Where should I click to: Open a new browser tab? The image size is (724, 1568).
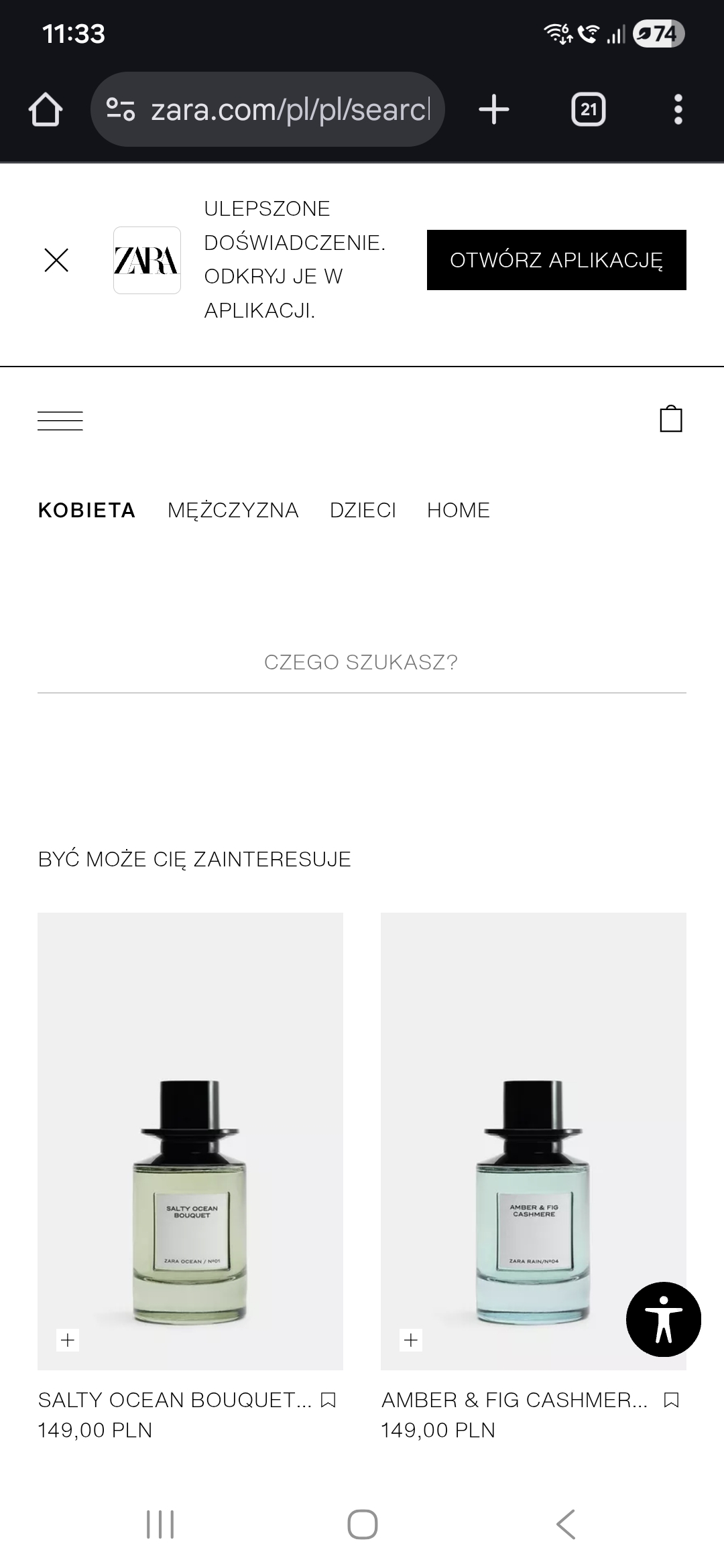point(494,109)
